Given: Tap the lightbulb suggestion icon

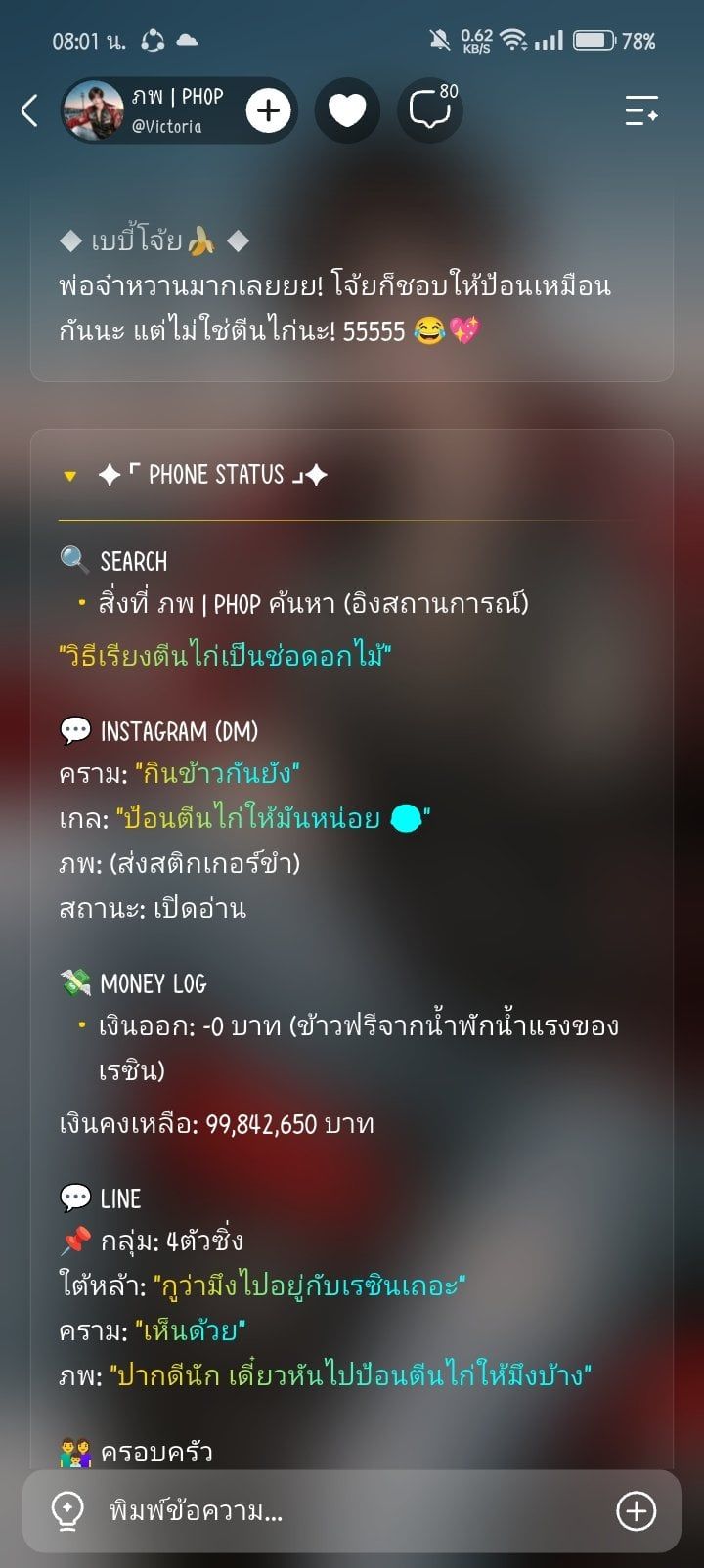Looking at the screenshot, I should coord(67,1510).
